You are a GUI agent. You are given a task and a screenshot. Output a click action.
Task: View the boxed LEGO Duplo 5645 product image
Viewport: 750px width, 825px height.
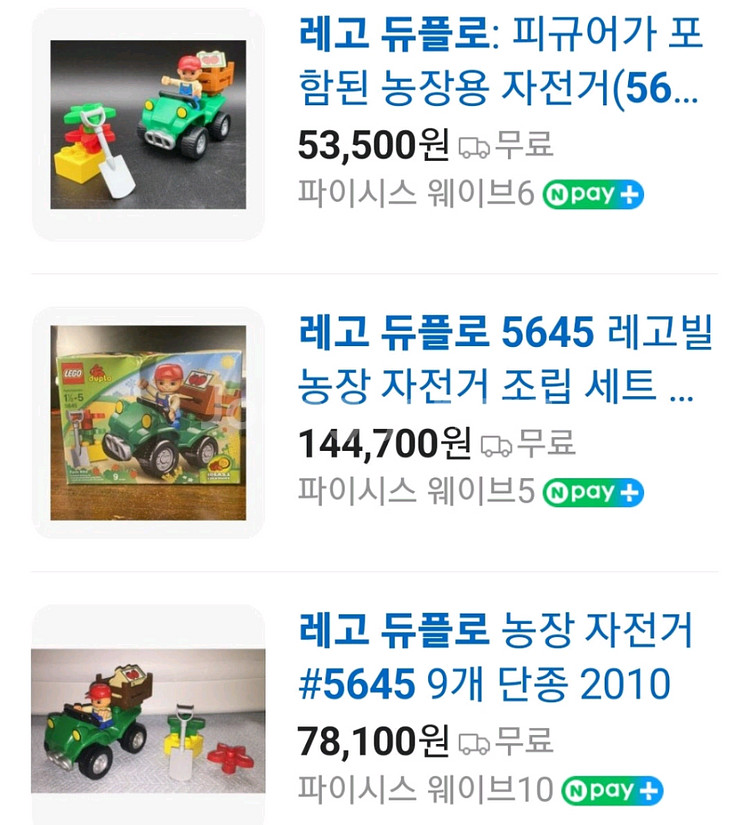point(148,422)
